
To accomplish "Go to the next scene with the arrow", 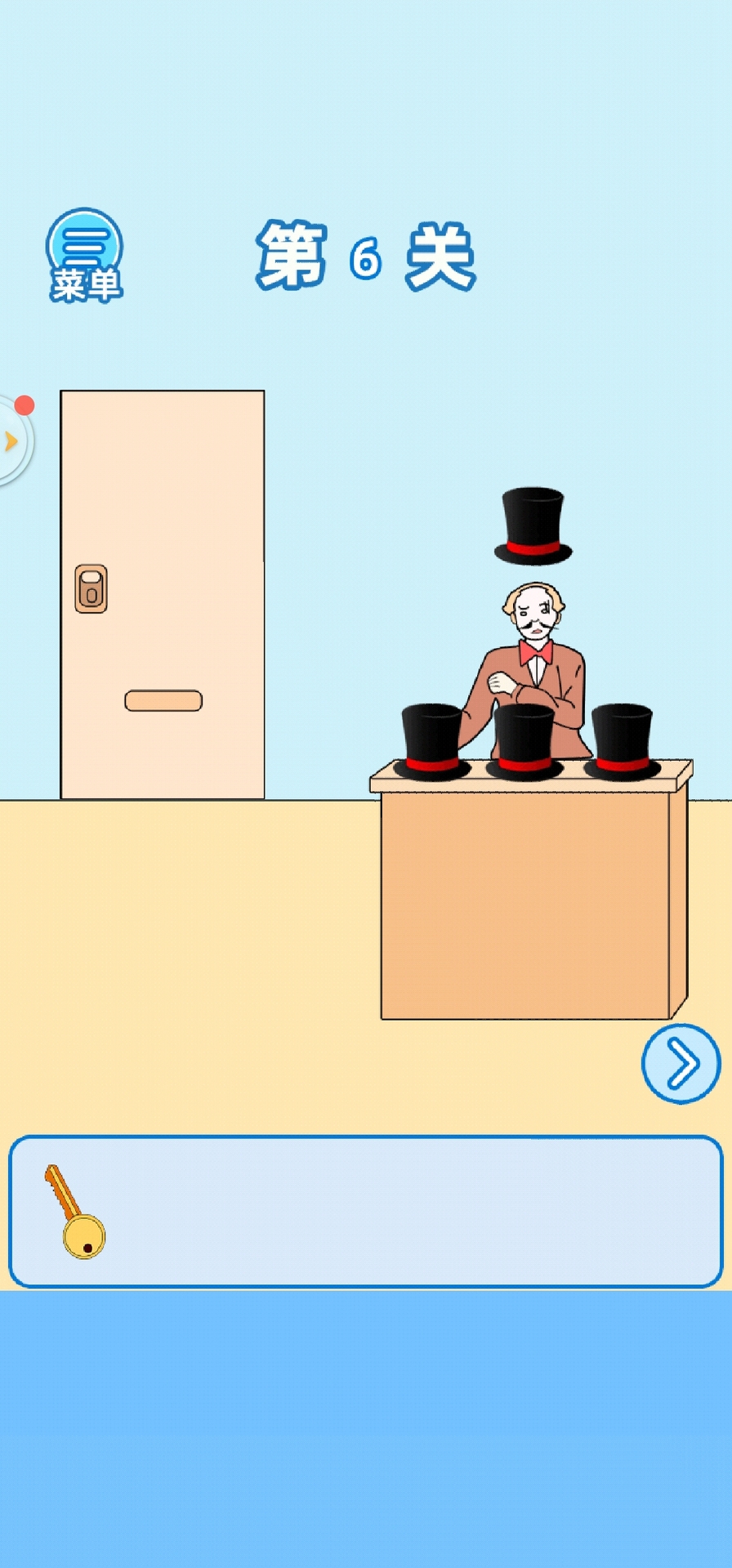I will pos(681,1063).
